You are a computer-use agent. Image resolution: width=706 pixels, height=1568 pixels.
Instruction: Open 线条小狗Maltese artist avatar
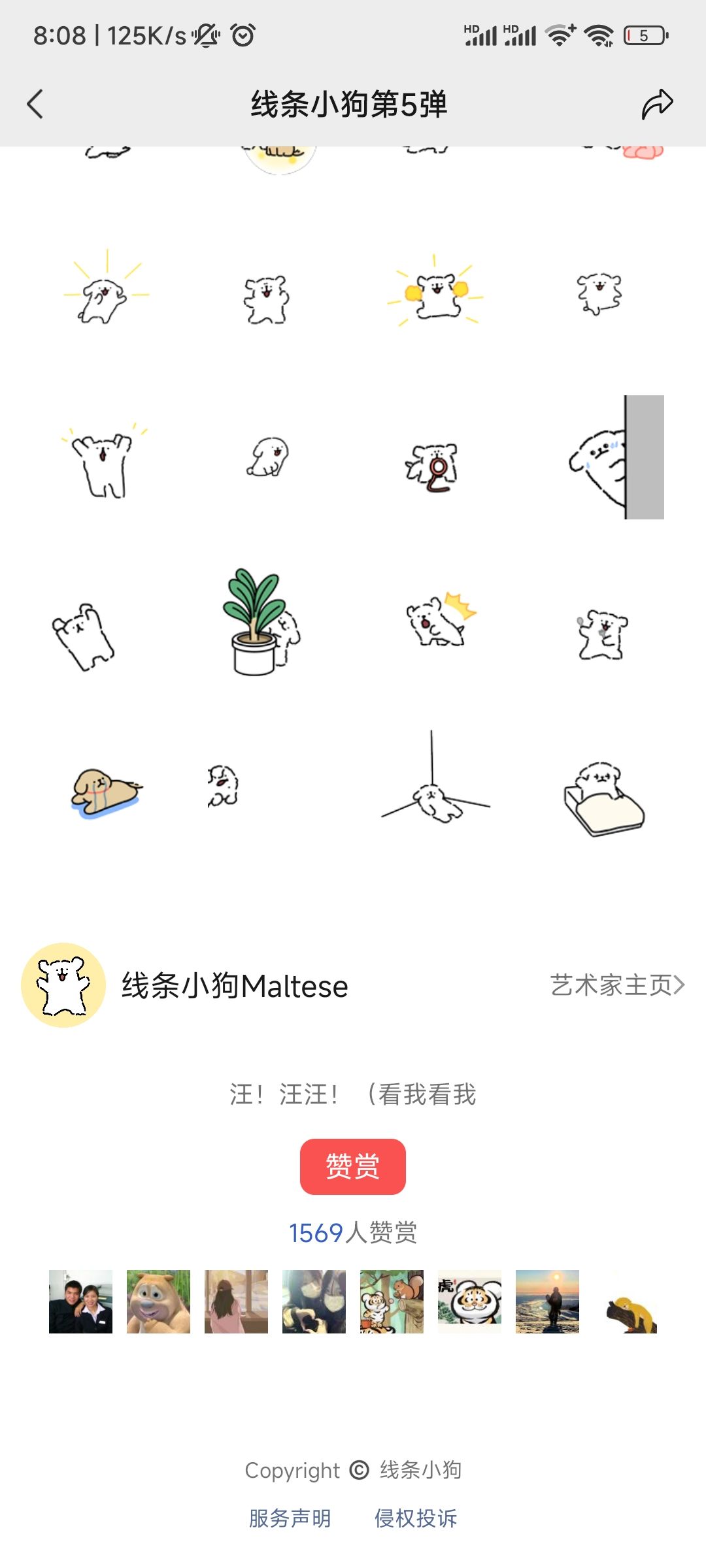tap(63, 985)
